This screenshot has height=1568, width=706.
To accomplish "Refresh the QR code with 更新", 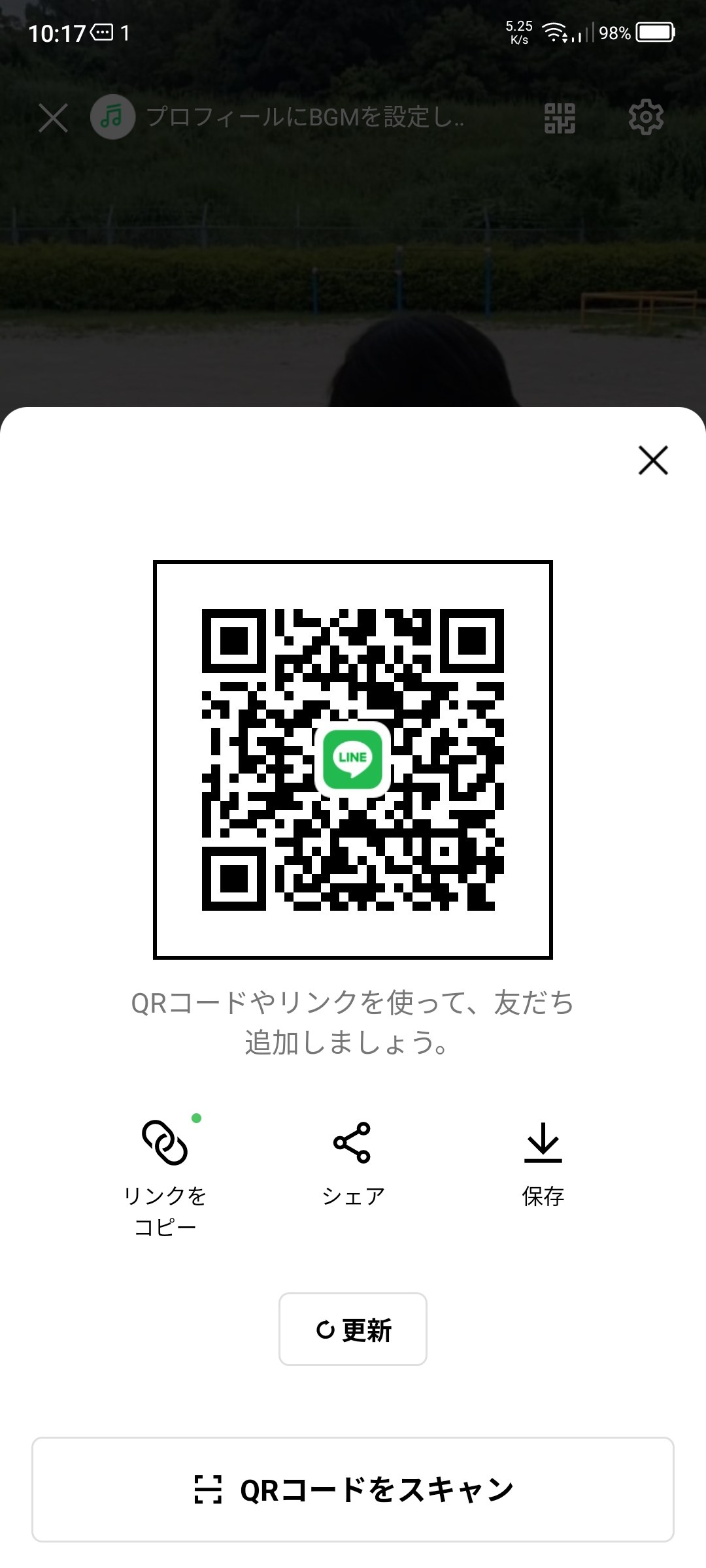I will (353, 1330).
